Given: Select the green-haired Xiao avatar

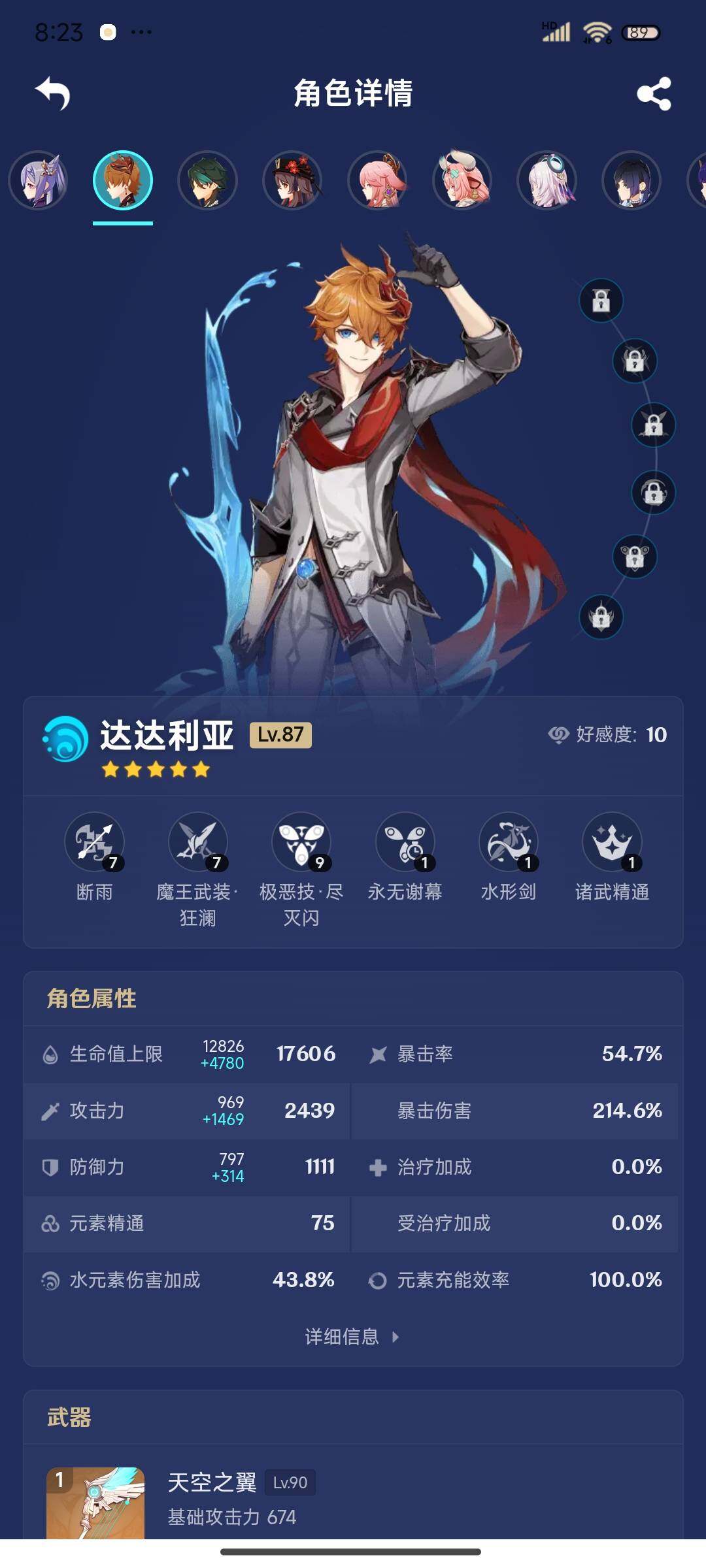Looking at the screenshot, I should click(207, 181).
